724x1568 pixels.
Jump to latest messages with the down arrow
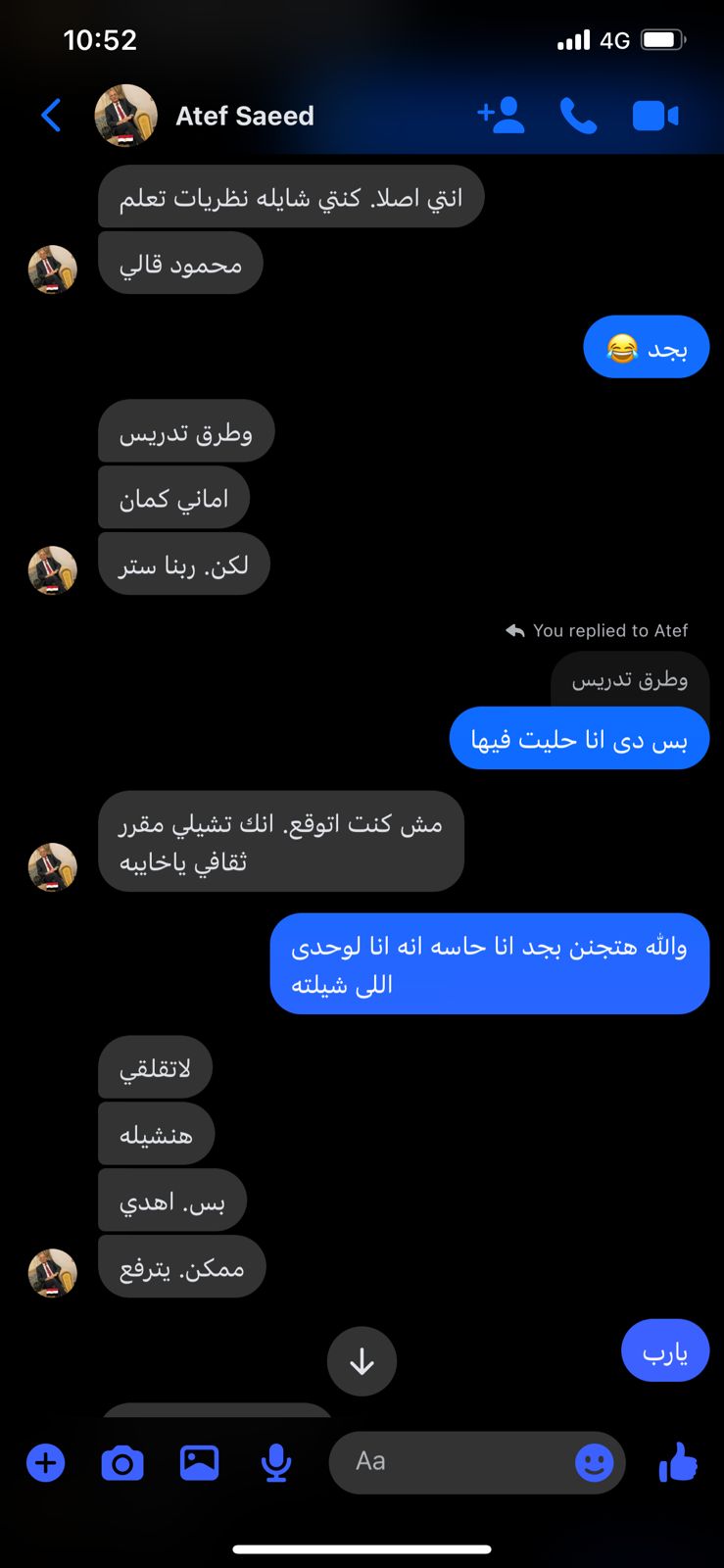pos(362,1361)
